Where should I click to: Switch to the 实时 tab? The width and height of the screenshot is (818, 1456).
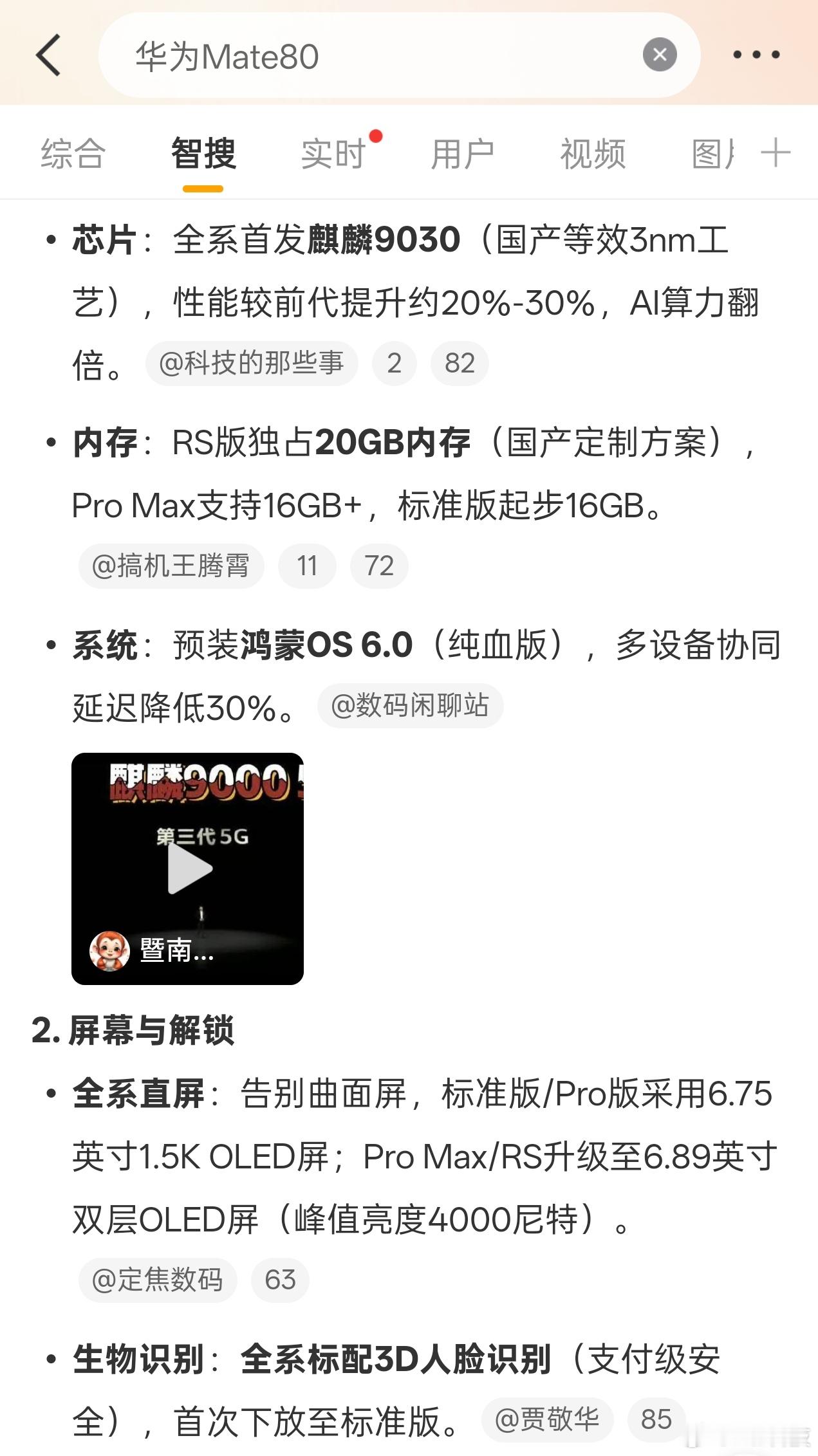[x=332, y=153]
